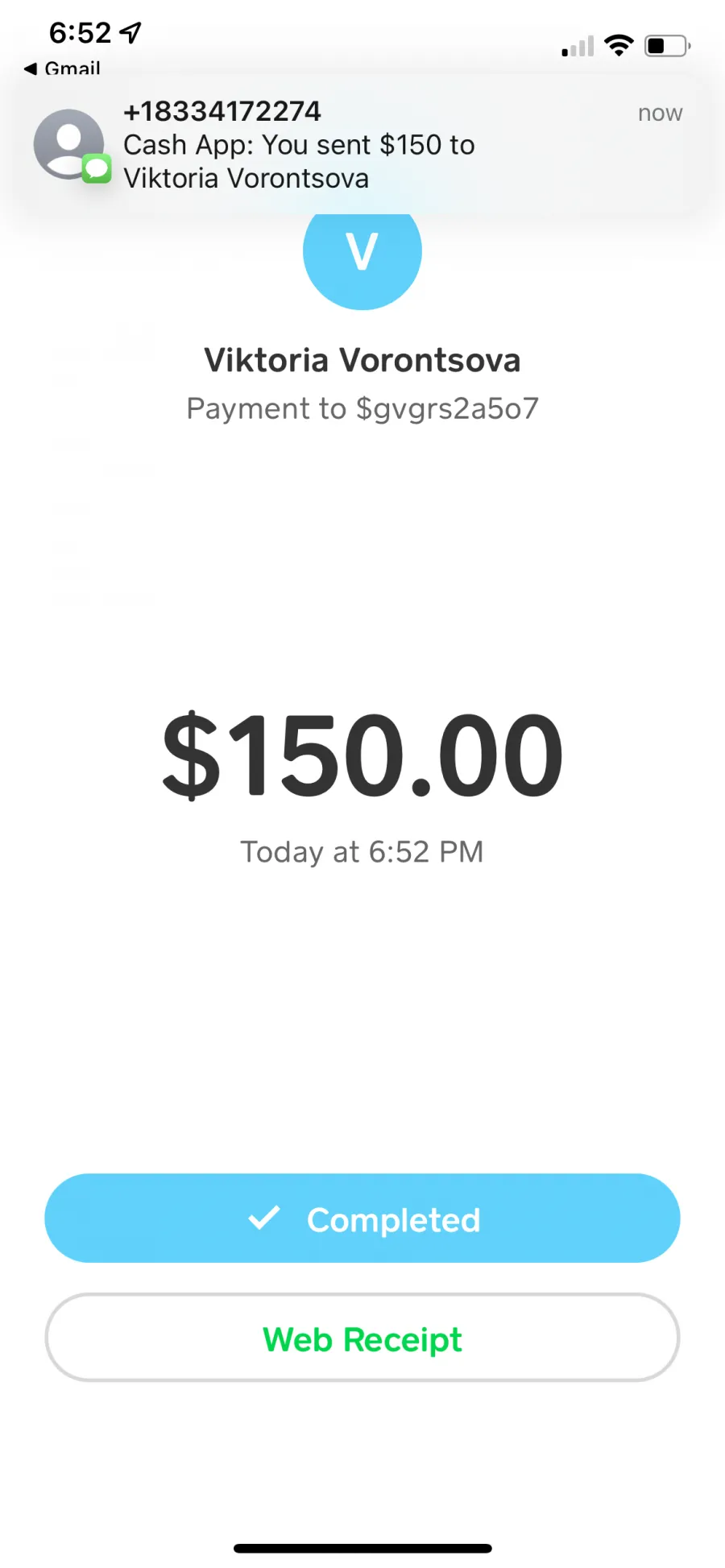Viewport: 725px width, 1568px height.
Task: Return to Gmail via the back link
Action: 63,68
